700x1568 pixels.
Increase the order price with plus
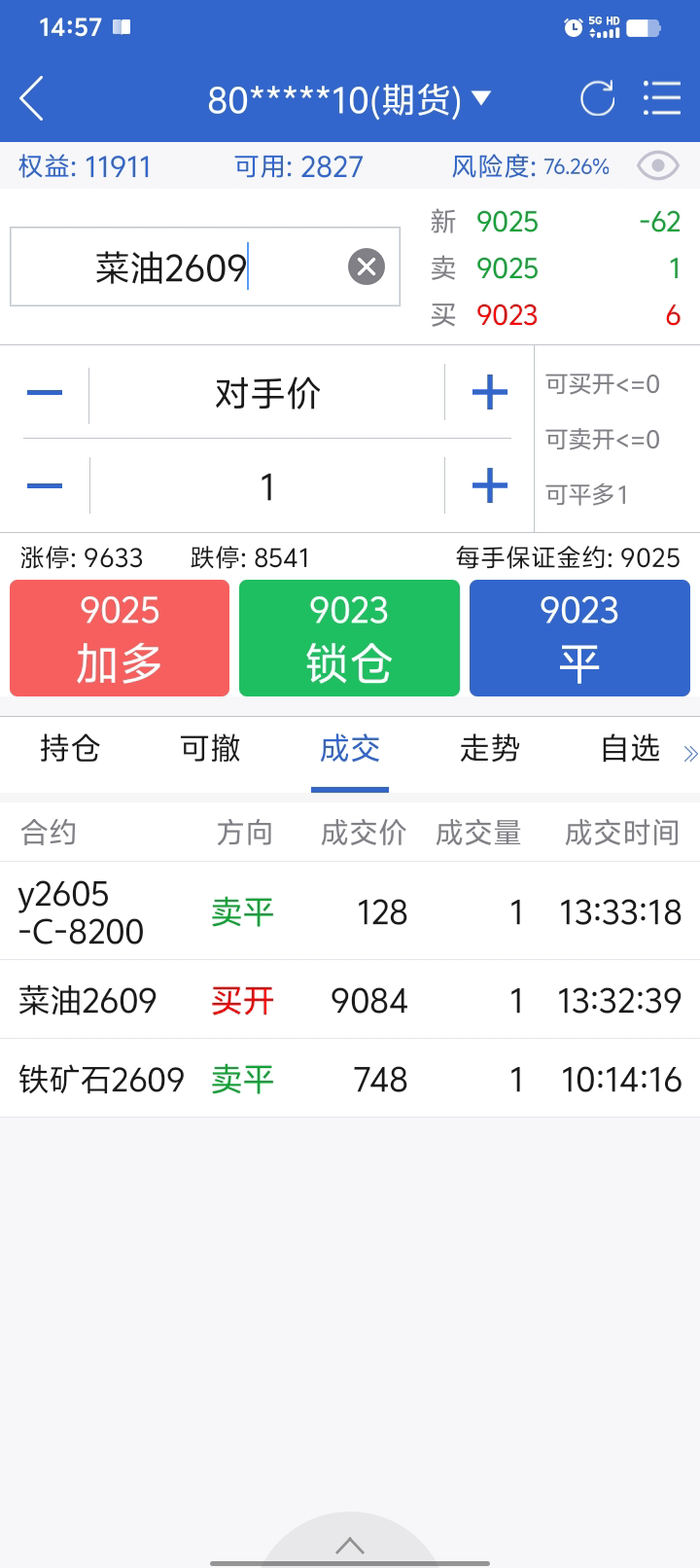point(489,393)
